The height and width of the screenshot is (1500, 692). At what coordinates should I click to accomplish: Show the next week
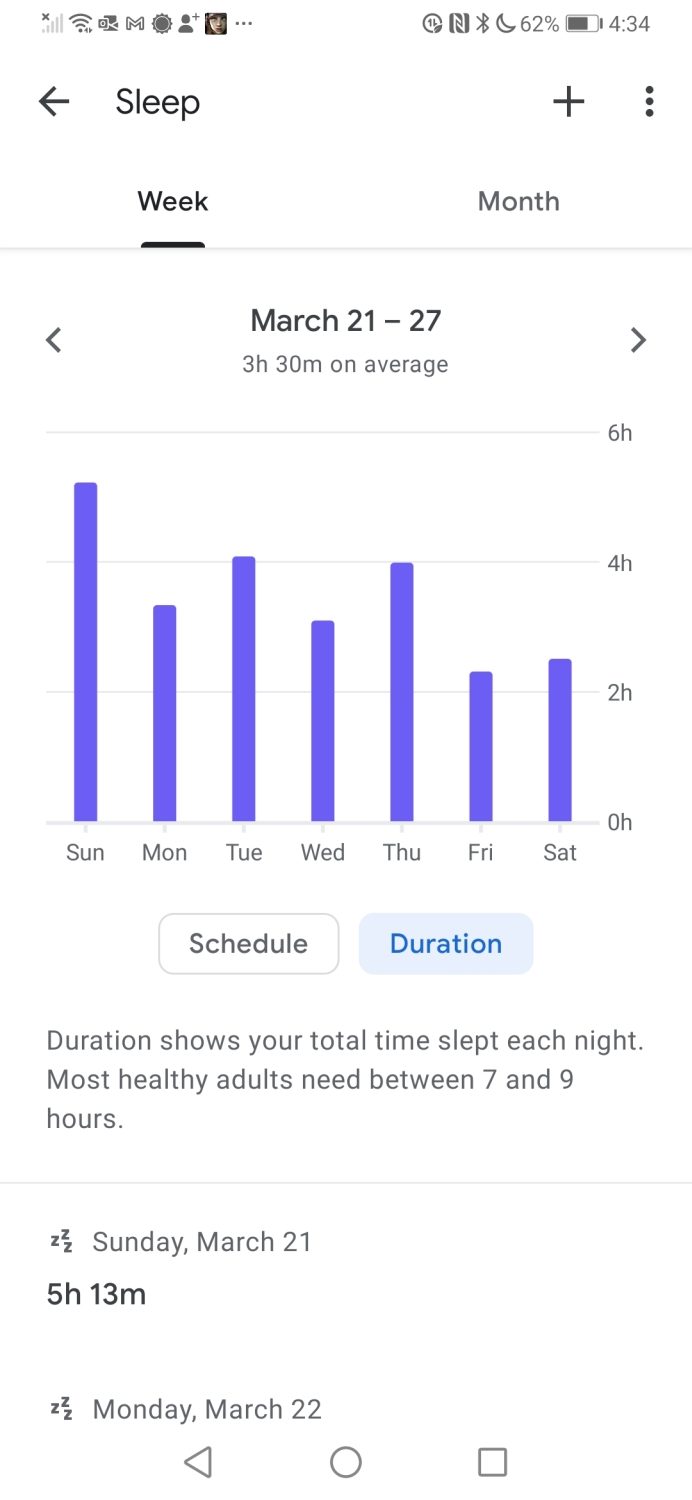(638, 340)
